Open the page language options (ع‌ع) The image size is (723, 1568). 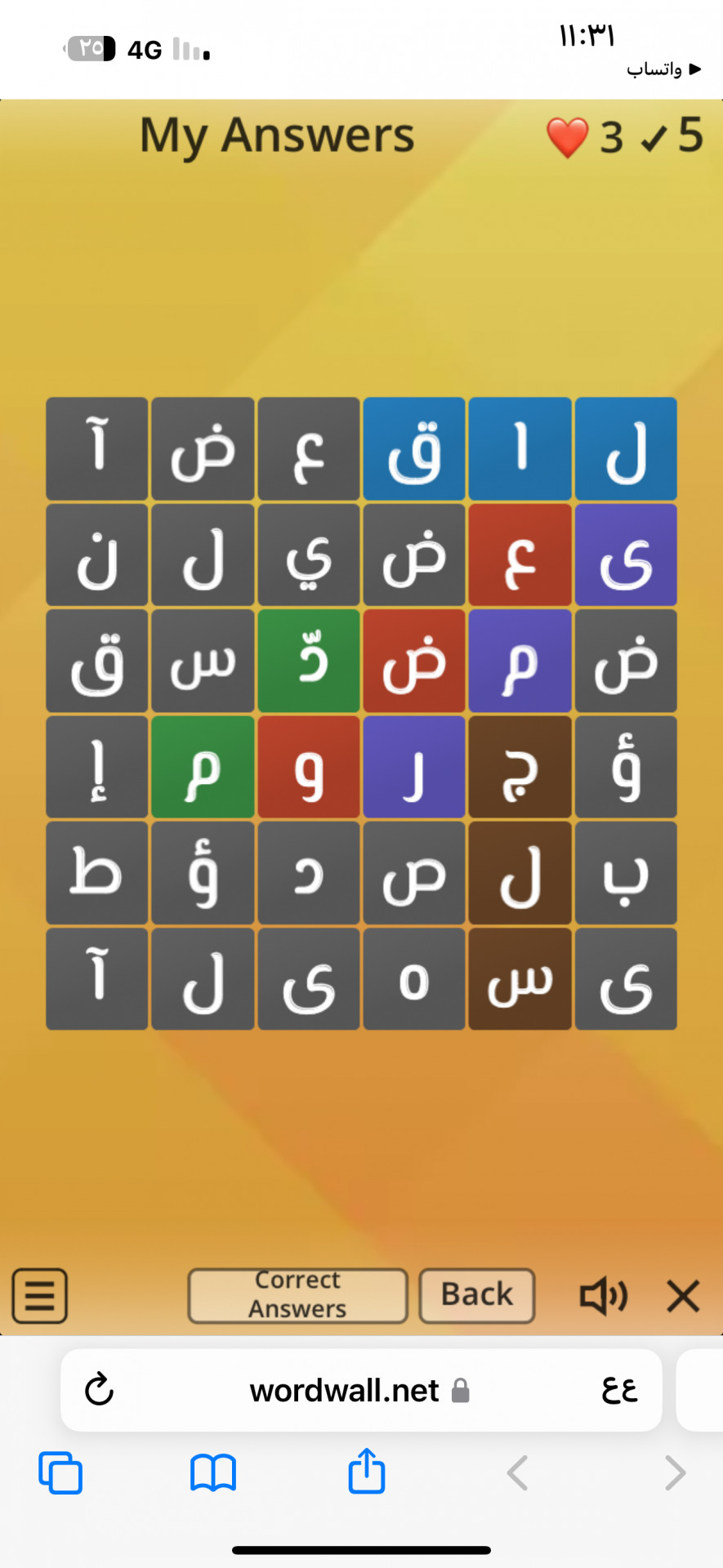(619, 1390)
